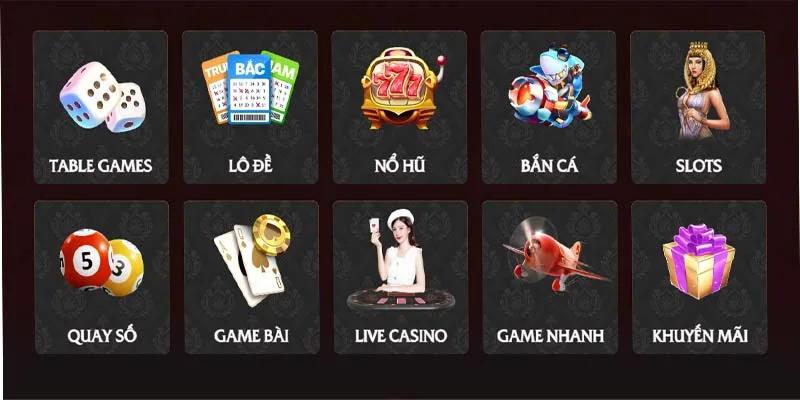800x400 pixels.
Task: Open the Slots category
Action: (698, 107)
